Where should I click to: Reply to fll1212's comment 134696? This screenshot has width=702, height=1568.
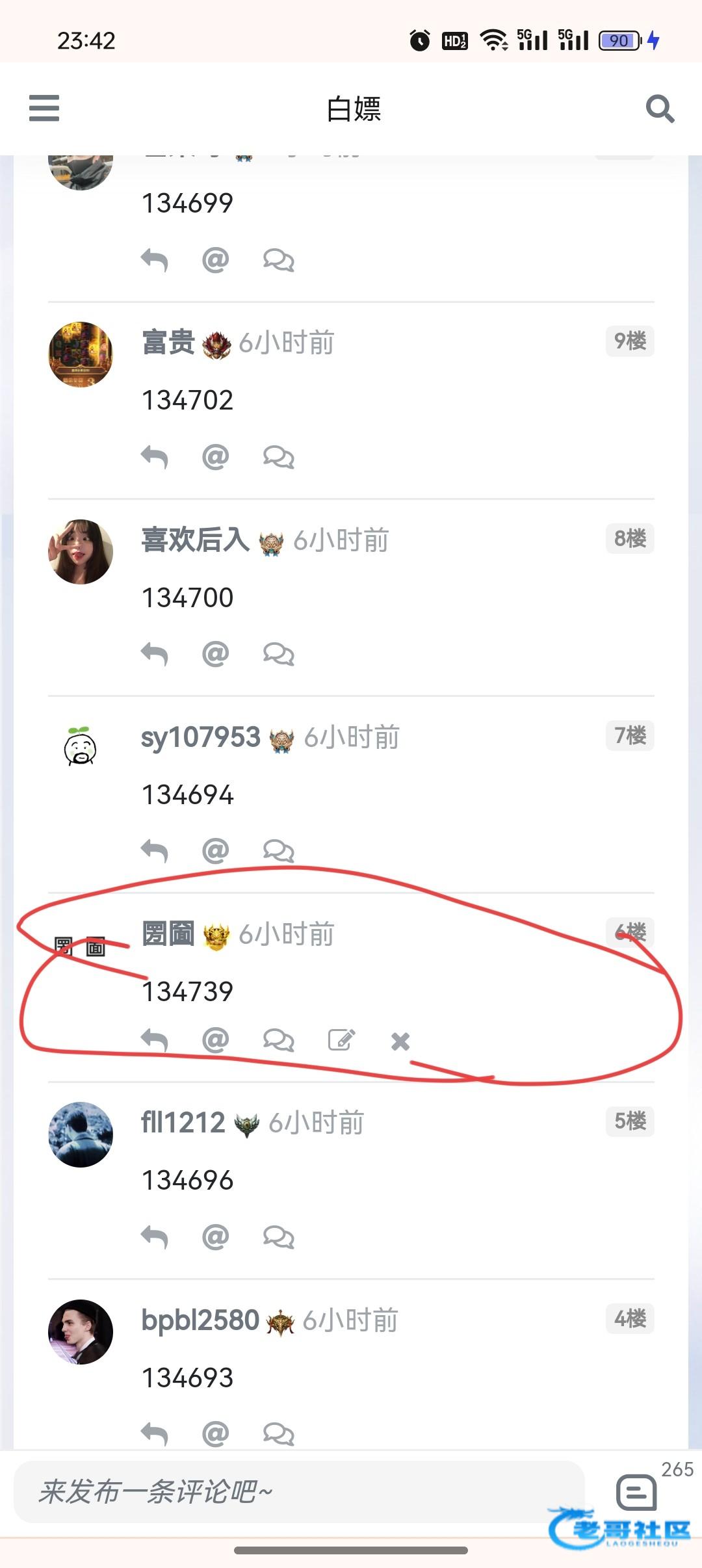coord(155,1236)
